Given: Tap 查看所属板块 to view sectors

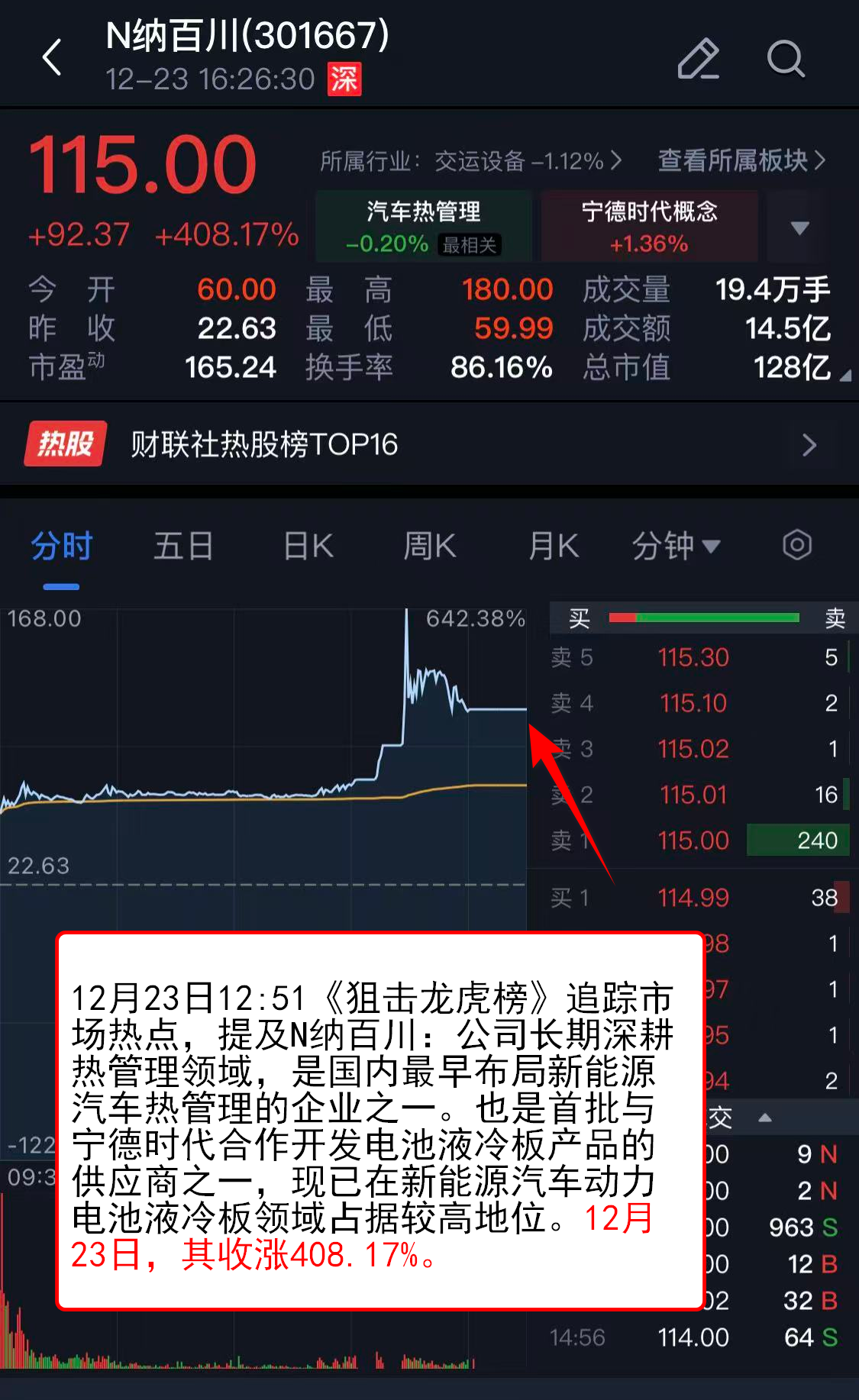Looking at the screenshot, I should click(x=741, y=161).
